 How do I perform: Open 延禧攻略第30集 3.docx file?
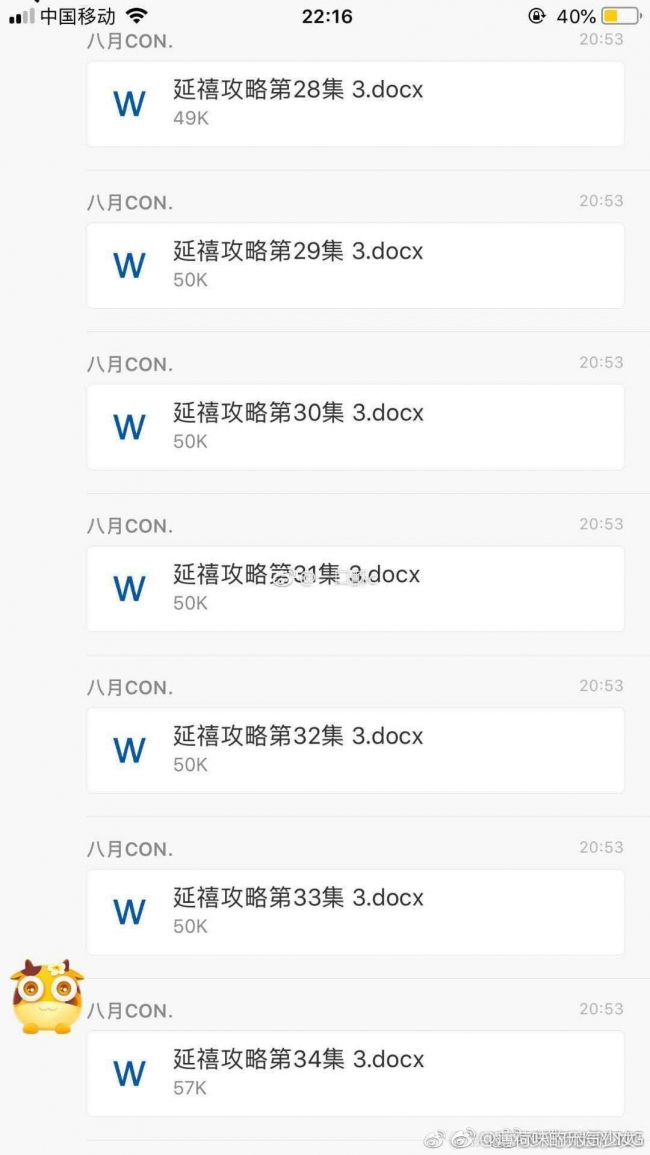[355, 427]
